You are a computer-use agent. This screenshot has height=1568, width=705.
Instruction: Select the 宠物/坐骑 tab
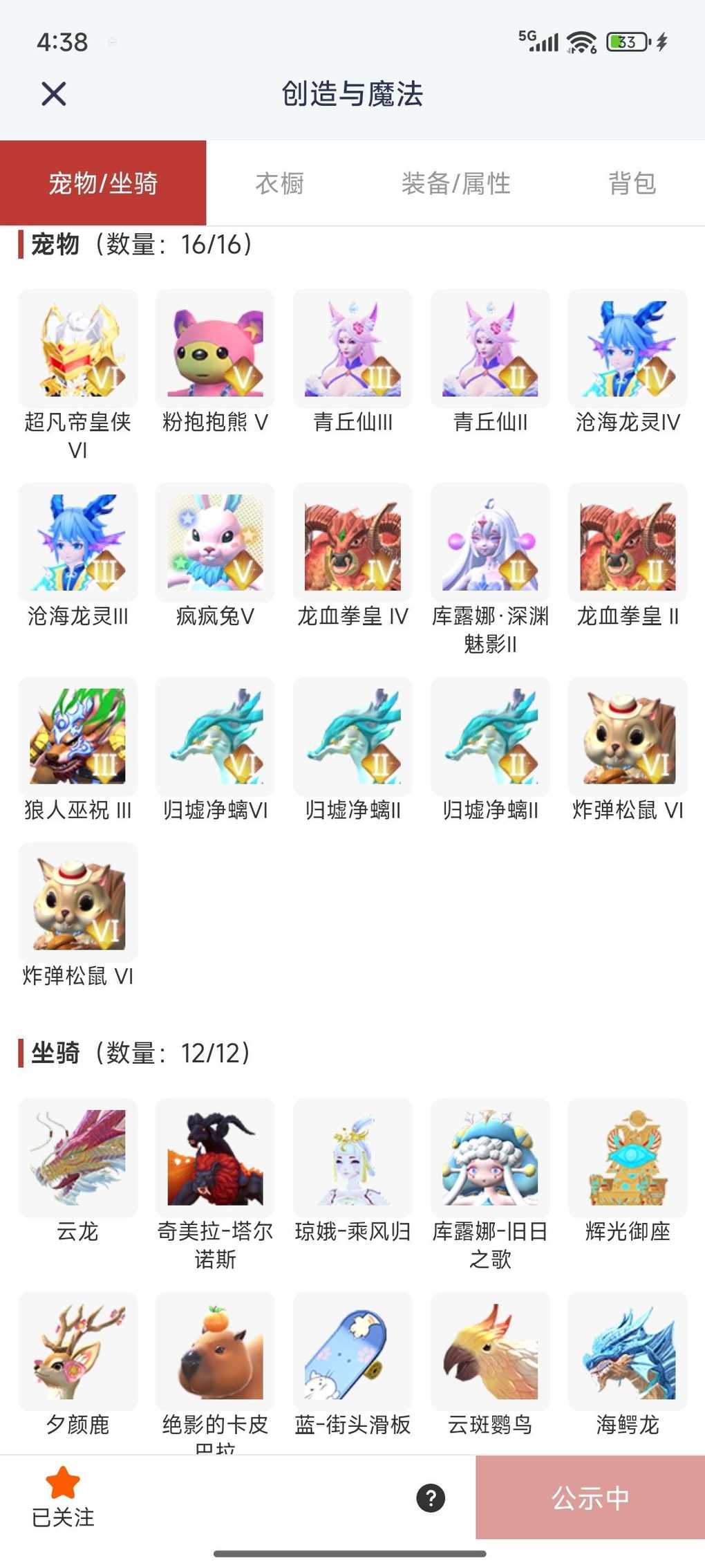(103, 183)
